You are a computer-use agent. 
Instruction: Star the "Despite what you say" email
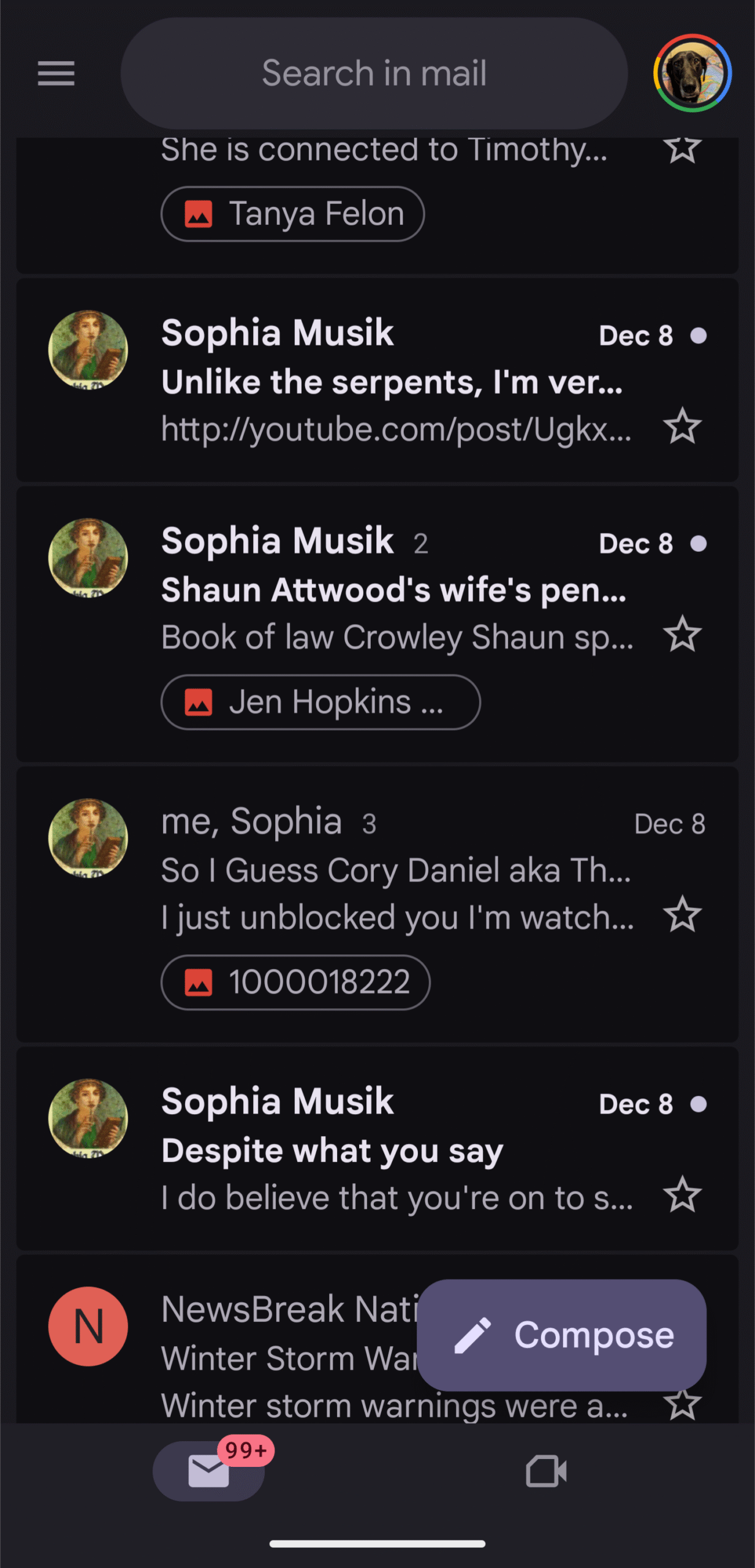(682, 1195)
